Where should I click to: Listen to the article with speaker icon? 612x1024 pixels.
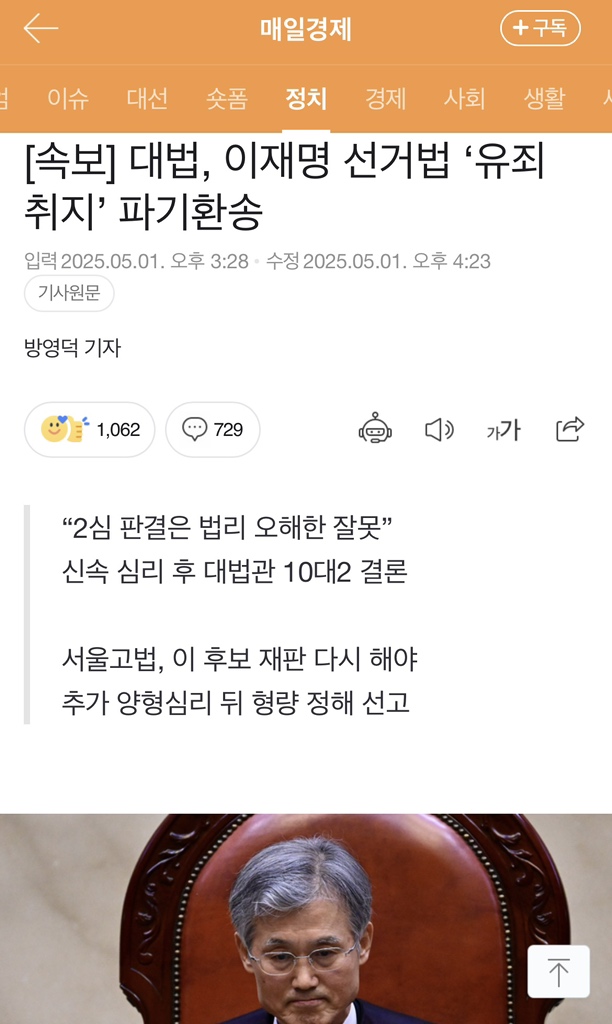(x=439, y=430)
